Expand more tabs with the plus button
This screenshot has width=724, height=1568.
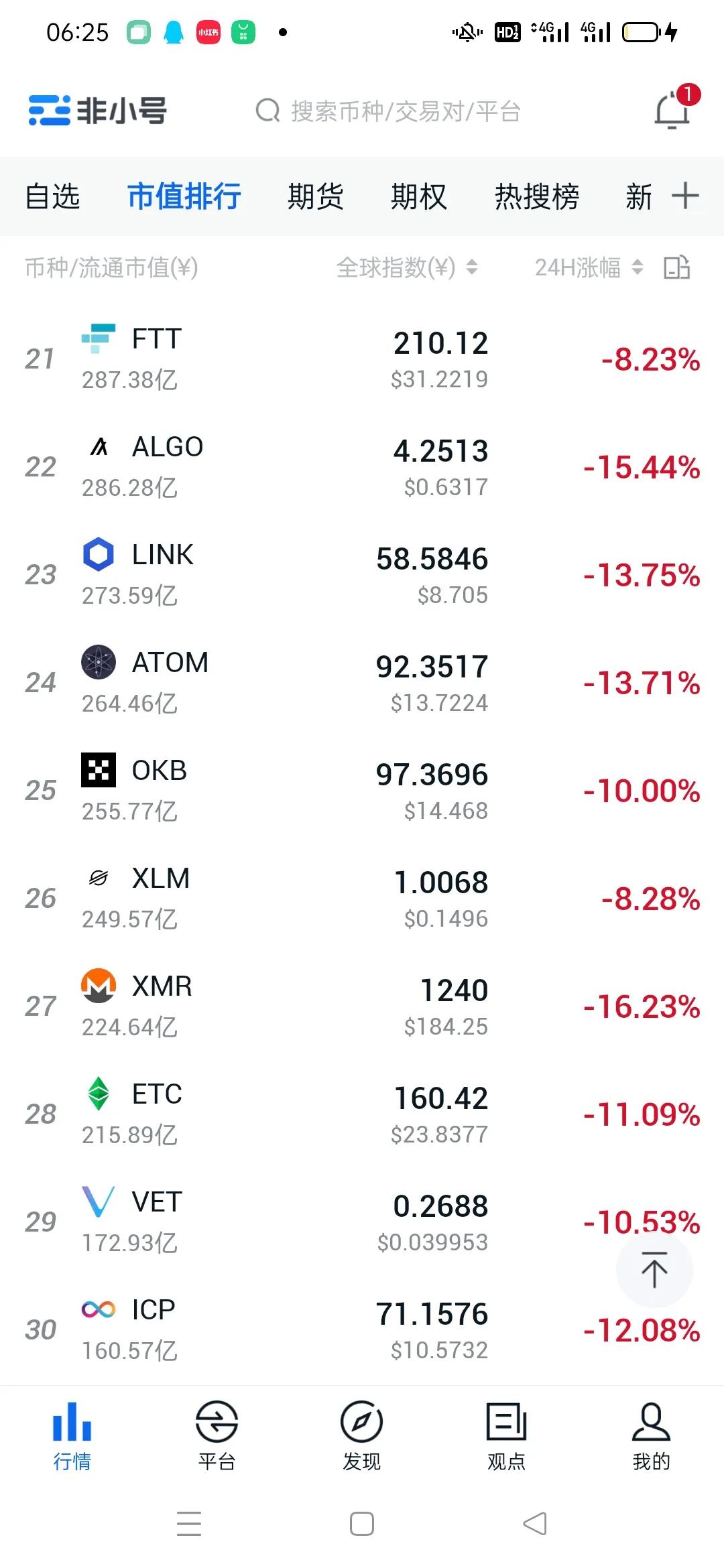[686, 196]
